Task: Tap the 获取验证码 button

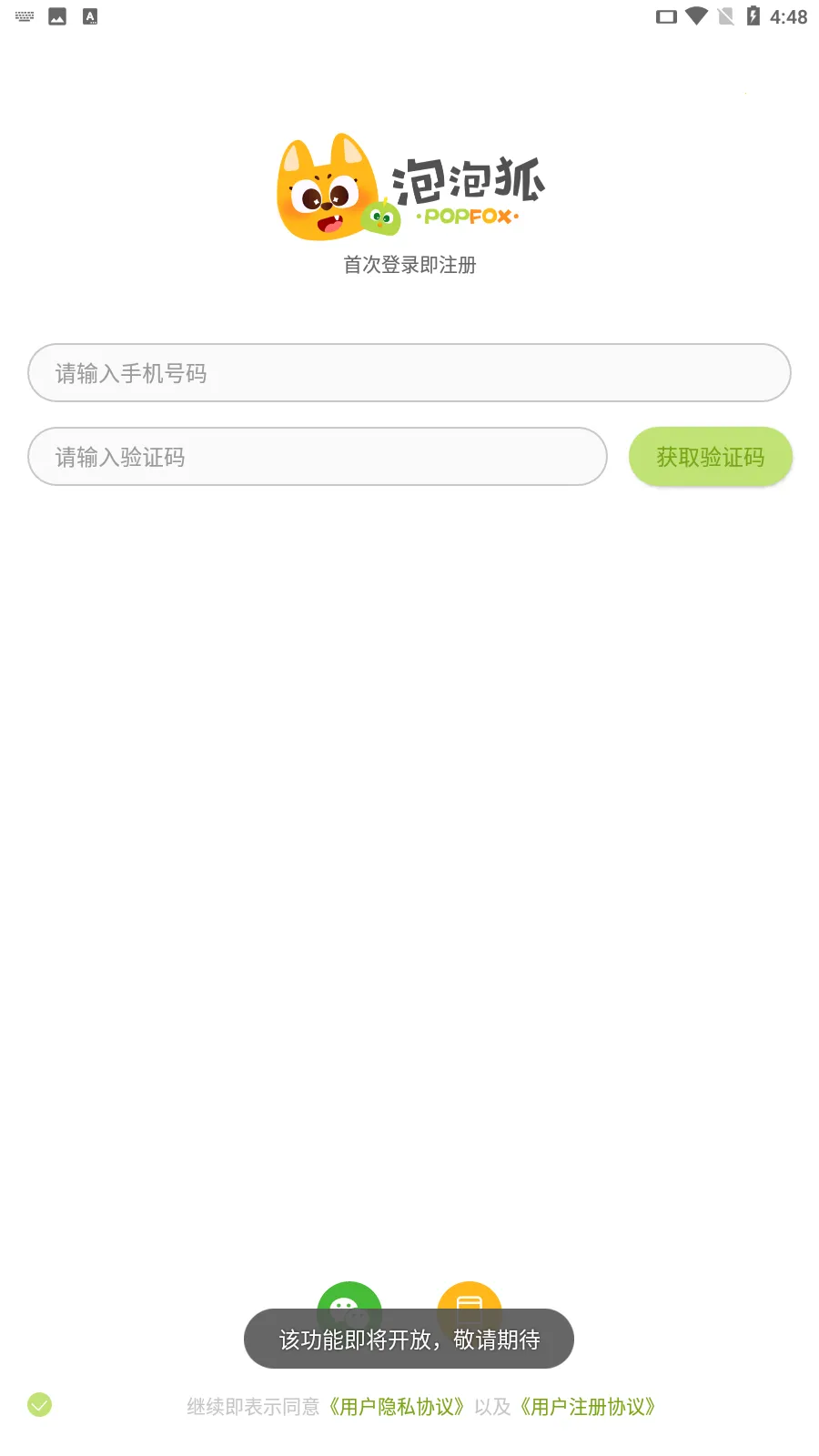Action: (x=711, y=456)
